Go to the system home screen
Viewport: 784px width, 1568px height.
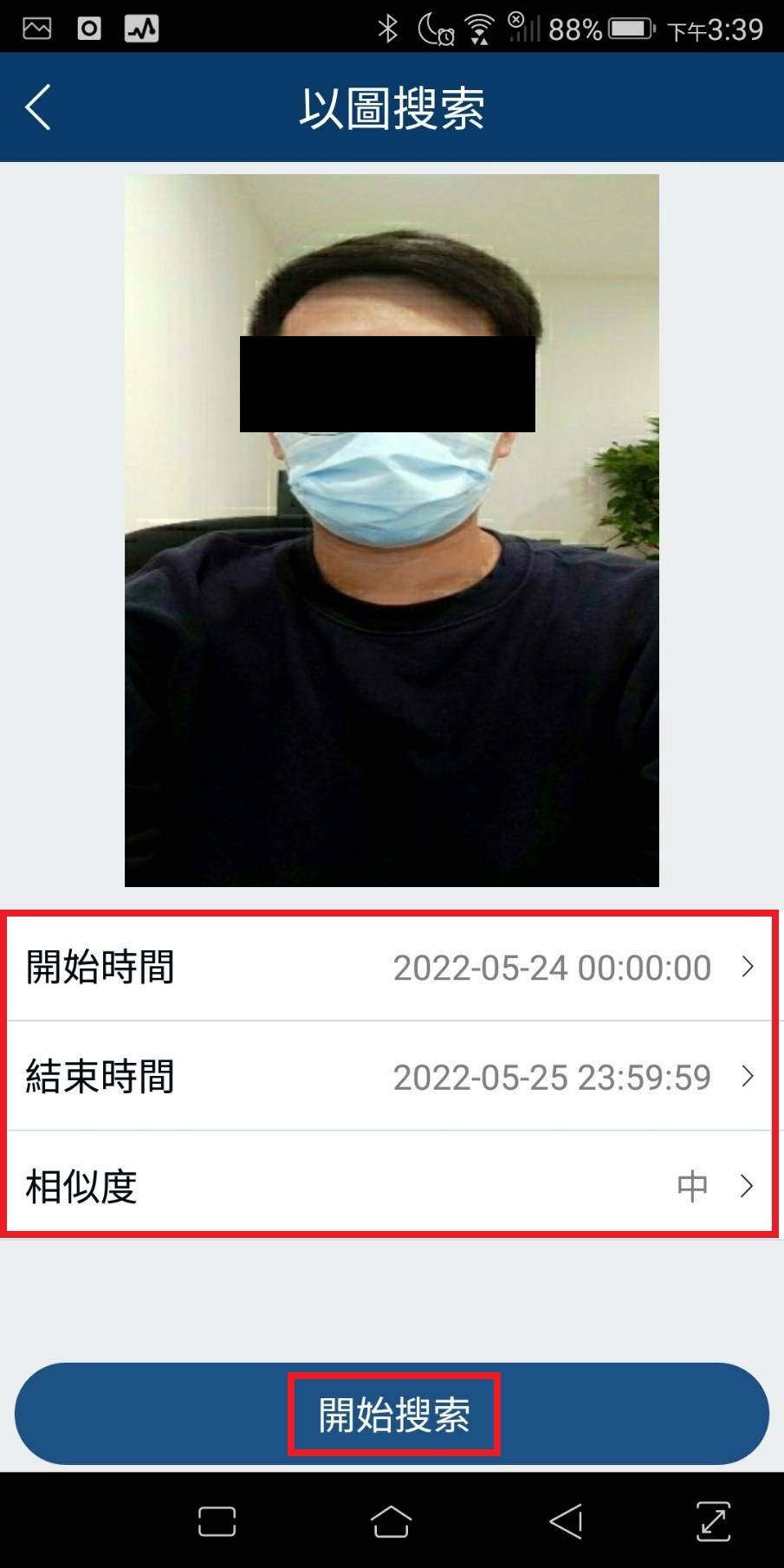tap(391, 1521)
